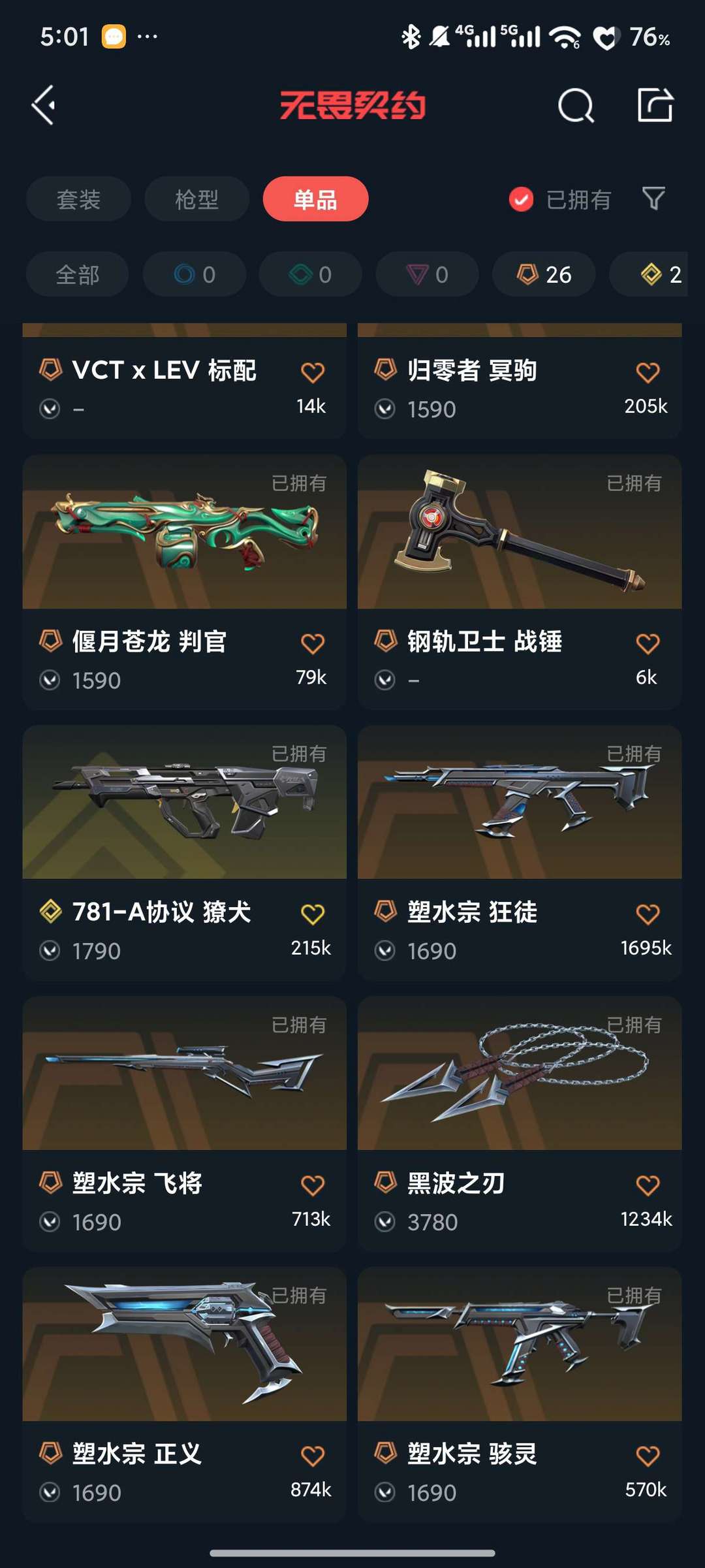Like the VCT x LEV 标配 skin
The image size is (705, 1568).
313,372
